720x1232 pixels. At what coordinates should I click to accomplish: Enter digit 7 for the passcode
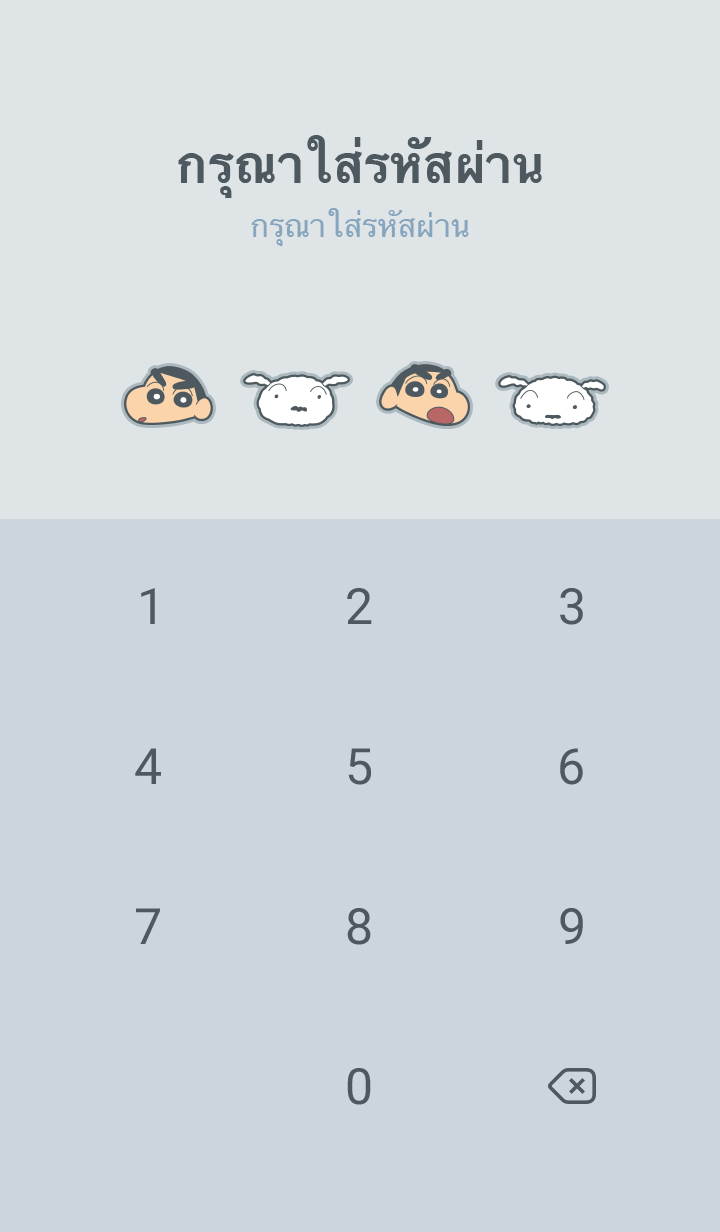point(148,927)
